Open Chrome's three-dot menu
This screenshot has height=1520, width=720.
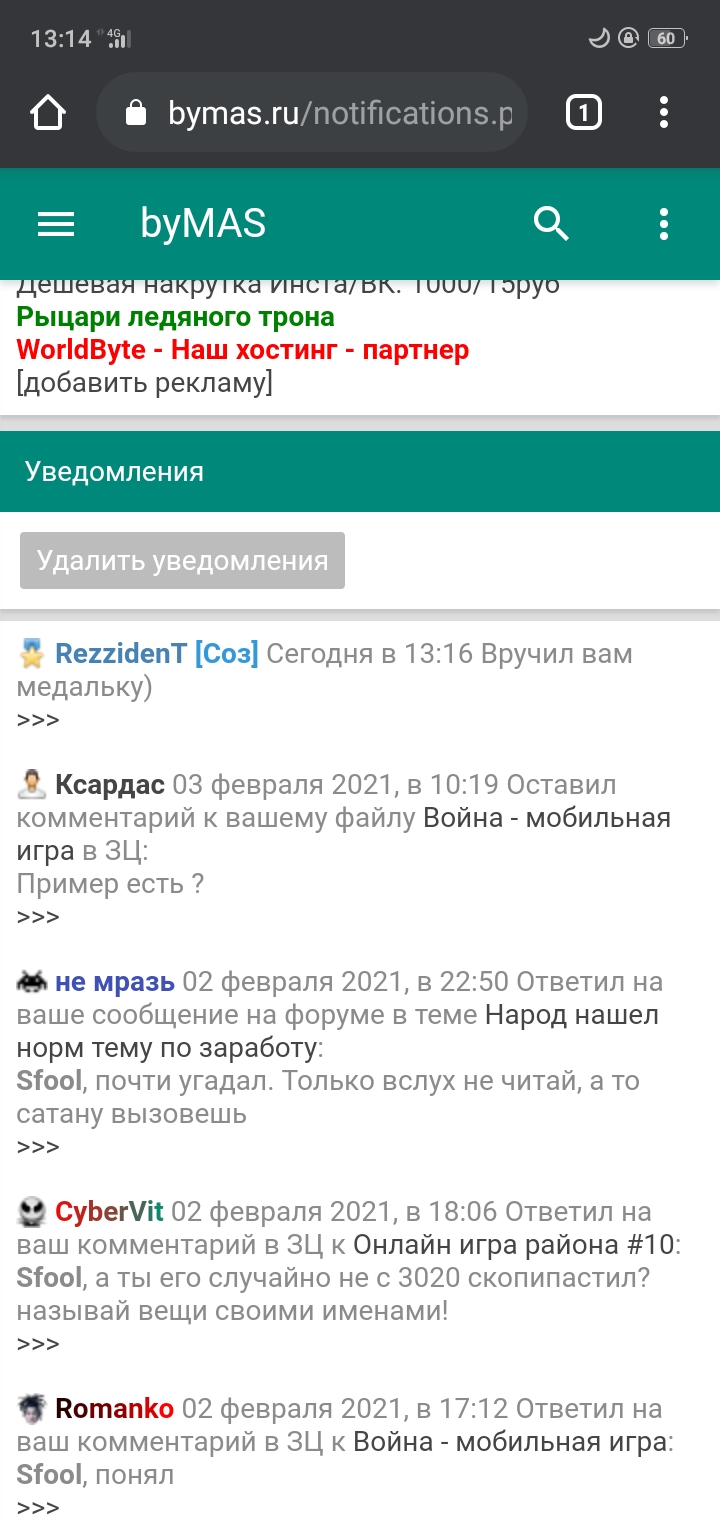664,113
